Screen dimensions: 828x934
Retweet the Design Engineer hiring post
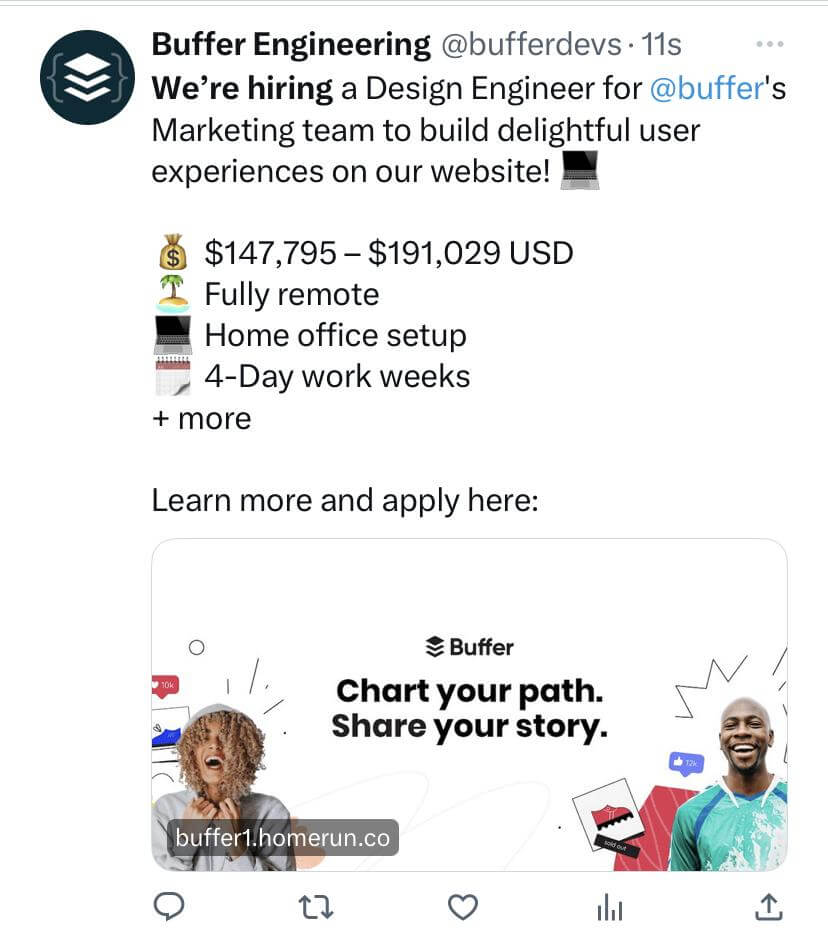click(x=316, y=907)
